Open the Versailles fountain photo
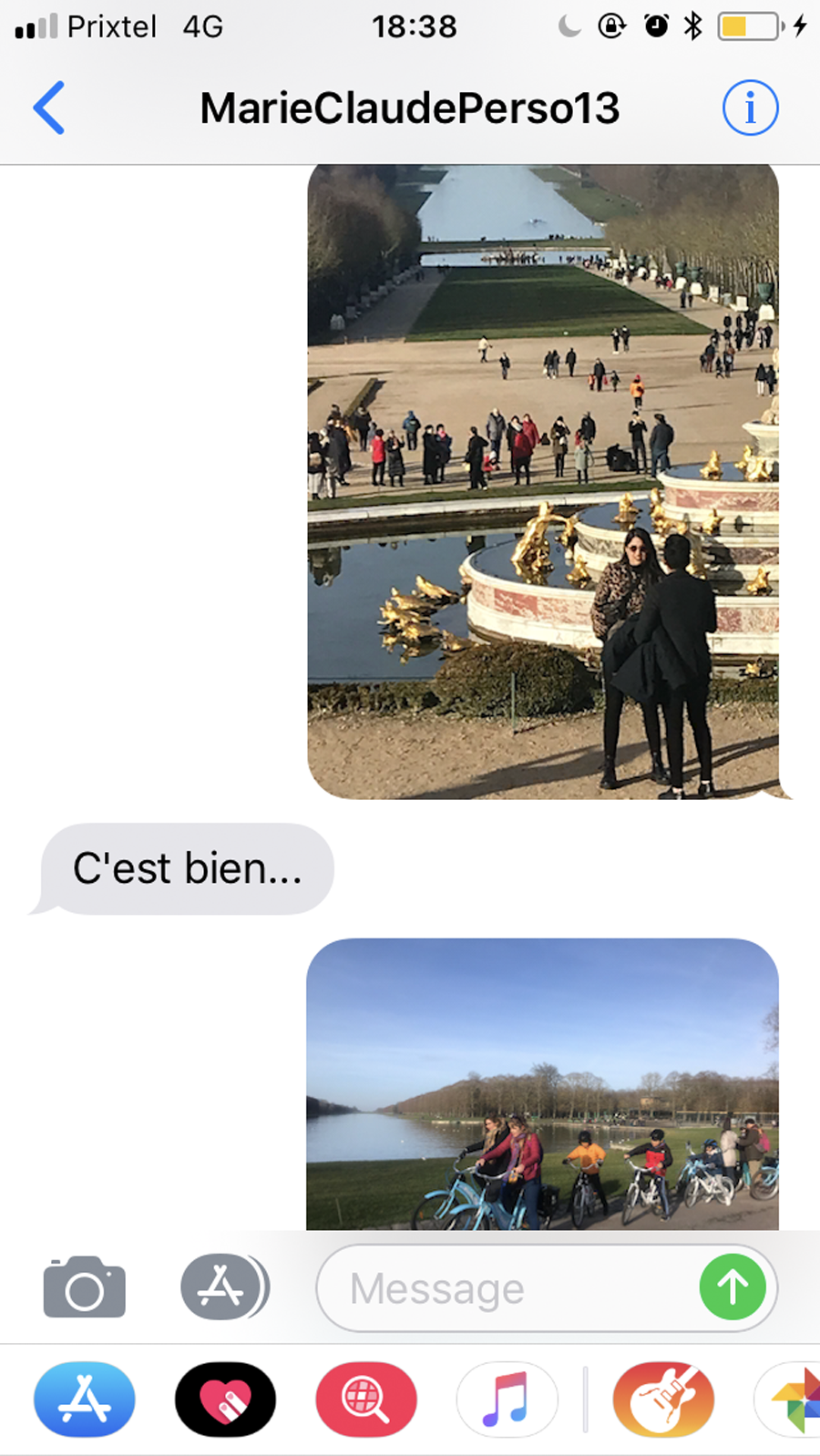Viewport: 820px width, 1456px height. pos(543,481)
